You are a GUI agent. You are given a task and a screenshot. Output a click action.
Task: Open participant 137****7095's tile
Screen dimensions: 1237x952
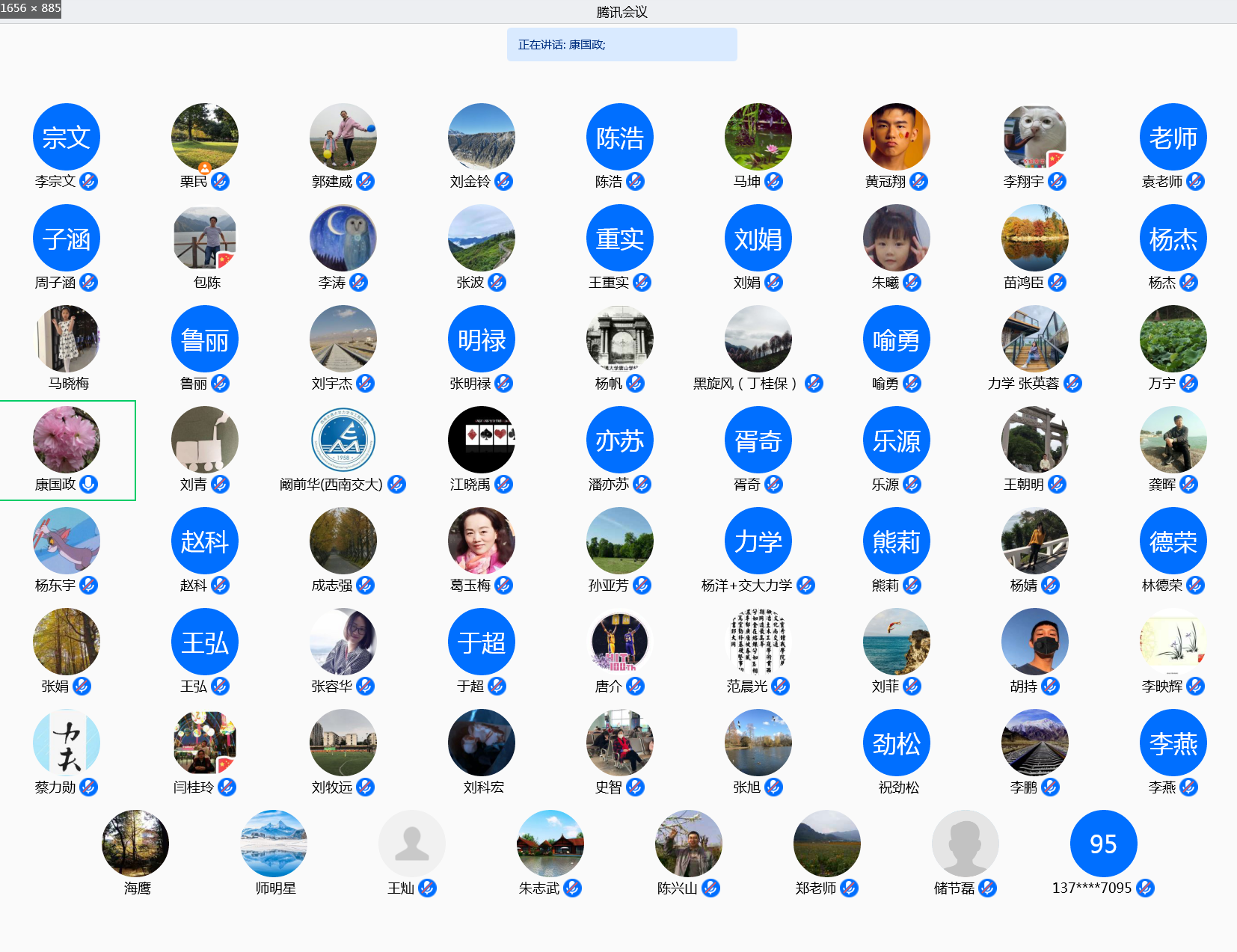(x=1103, y=844)
